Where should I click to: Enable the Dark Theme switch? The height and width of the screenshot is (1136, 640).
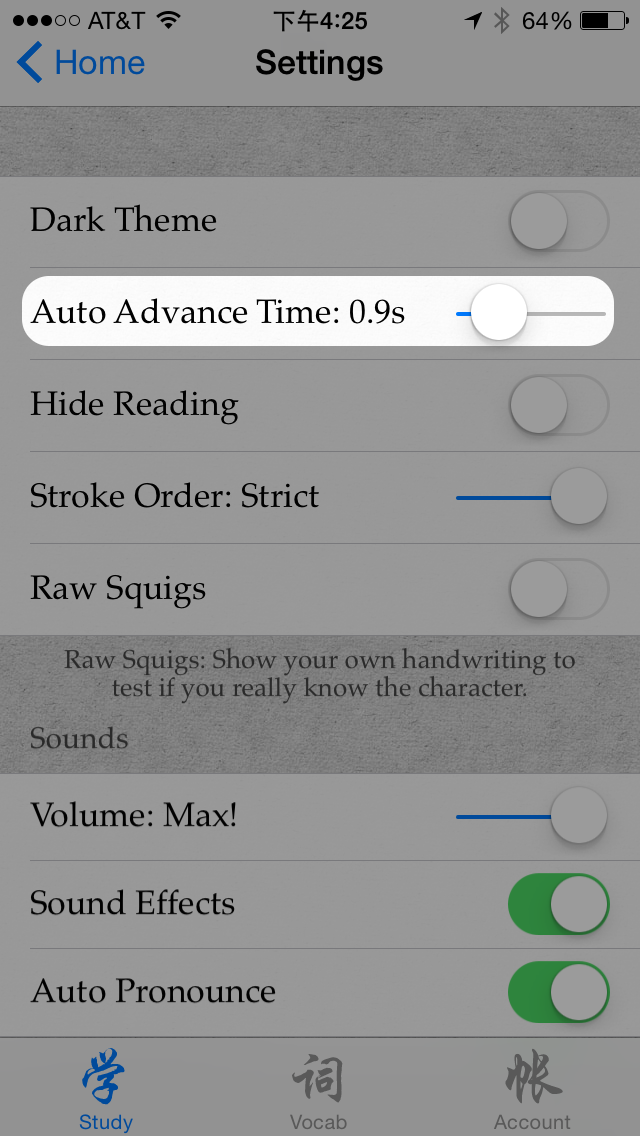tap(558, 221)
